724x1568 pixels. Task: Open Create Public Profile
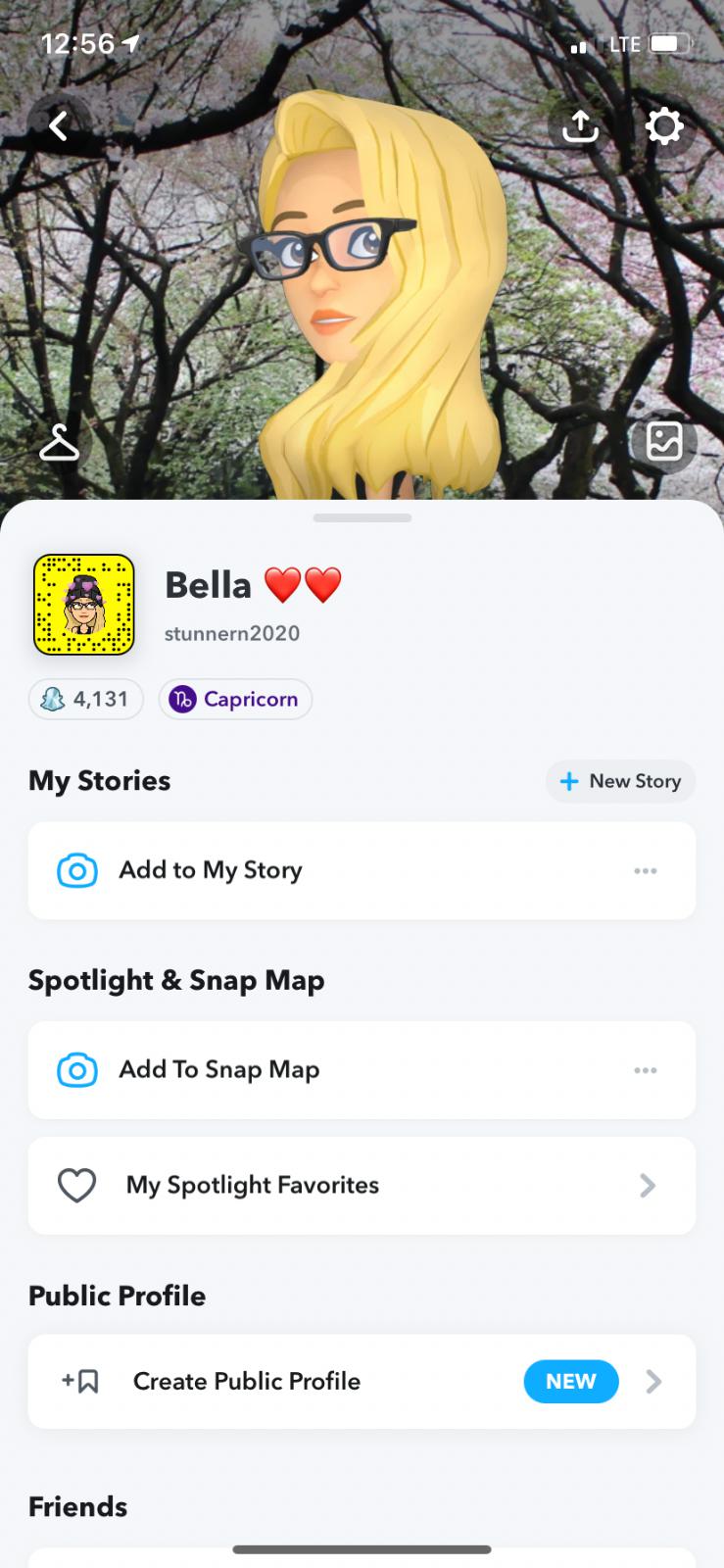(362, 1382)
